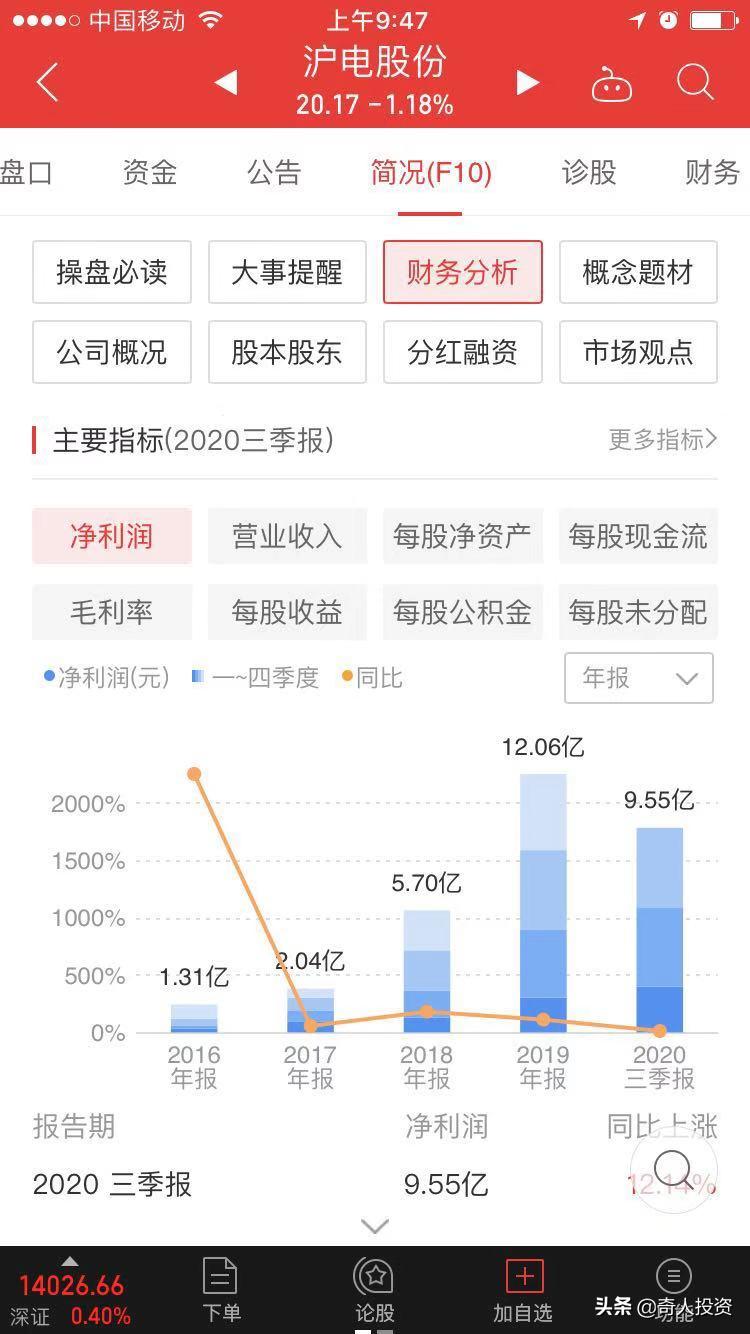Expand more data using the bottom chevron arrow
The width and height of the screenshot is (750, 1334).
click(374, 1224)
